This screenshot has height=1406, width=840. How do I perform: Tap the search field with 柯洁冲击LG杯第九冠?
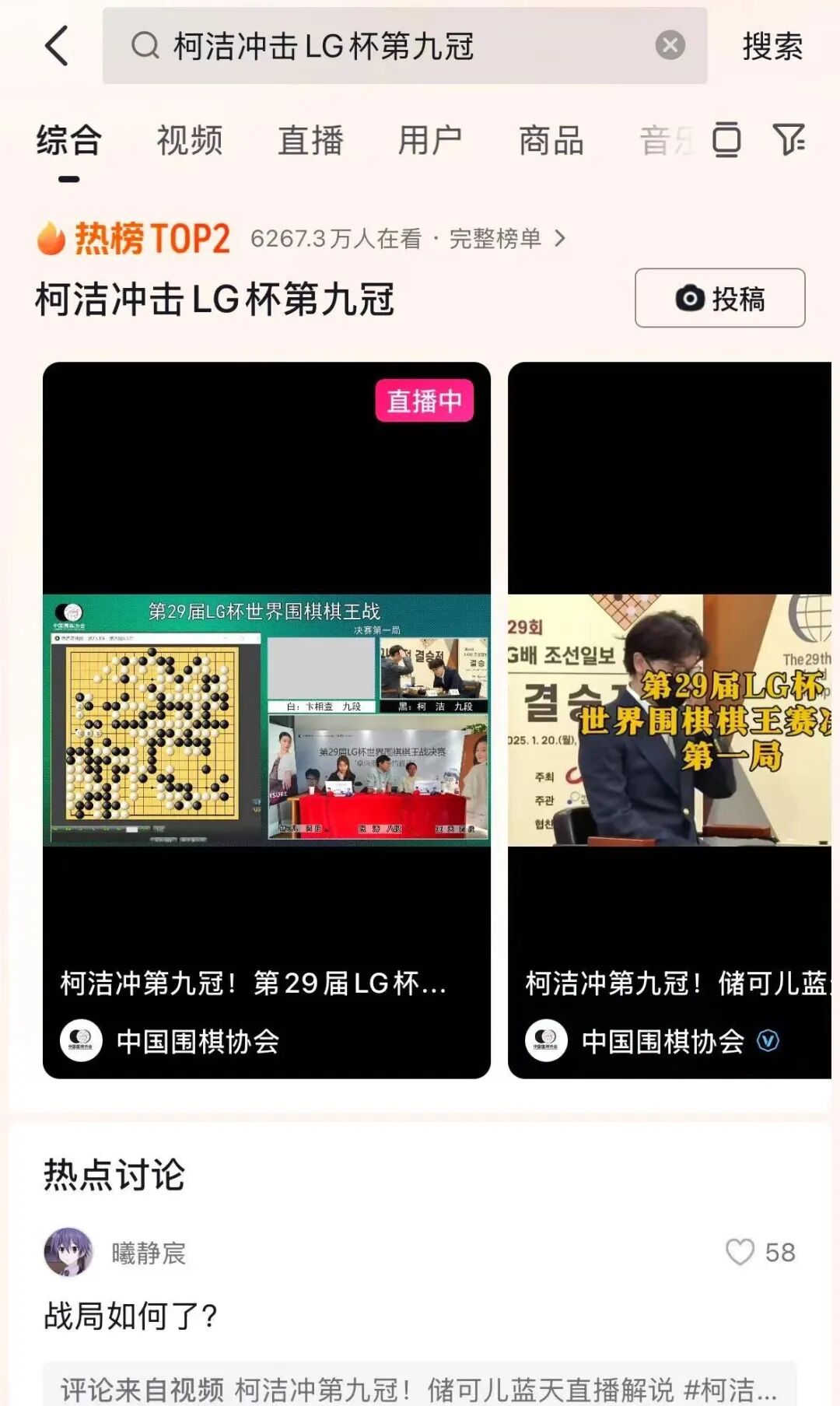tap(389, 46)
